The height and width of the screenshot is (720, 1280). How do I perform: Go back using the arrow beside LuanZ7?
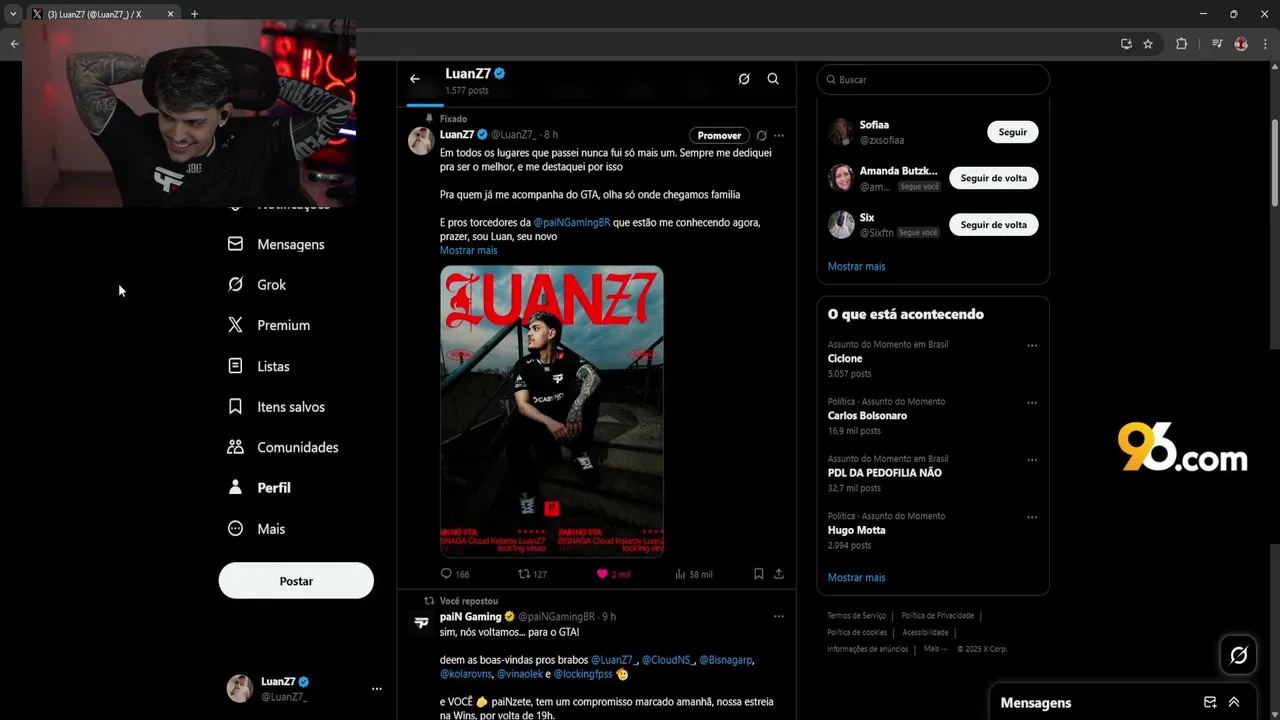pos(415,79)
